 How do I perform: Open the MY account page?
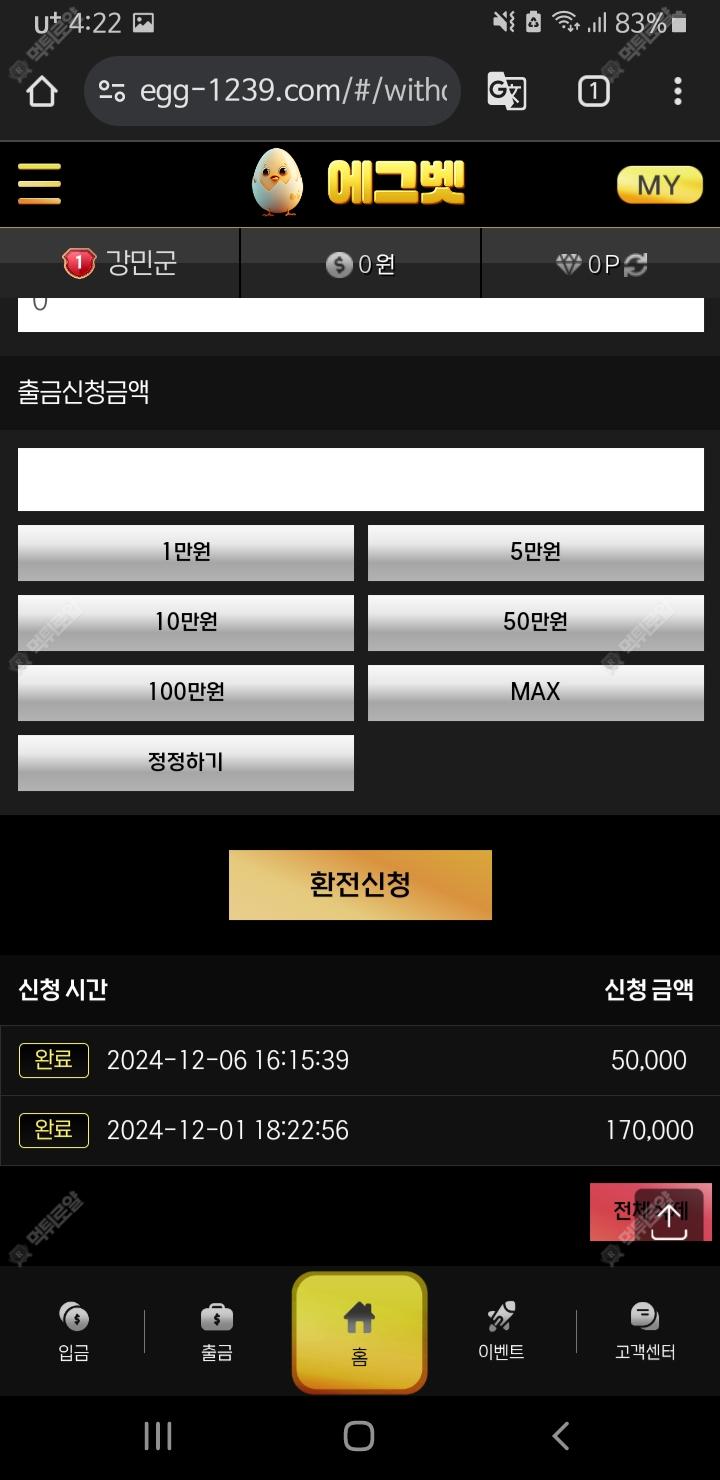(x=659, y=185)
